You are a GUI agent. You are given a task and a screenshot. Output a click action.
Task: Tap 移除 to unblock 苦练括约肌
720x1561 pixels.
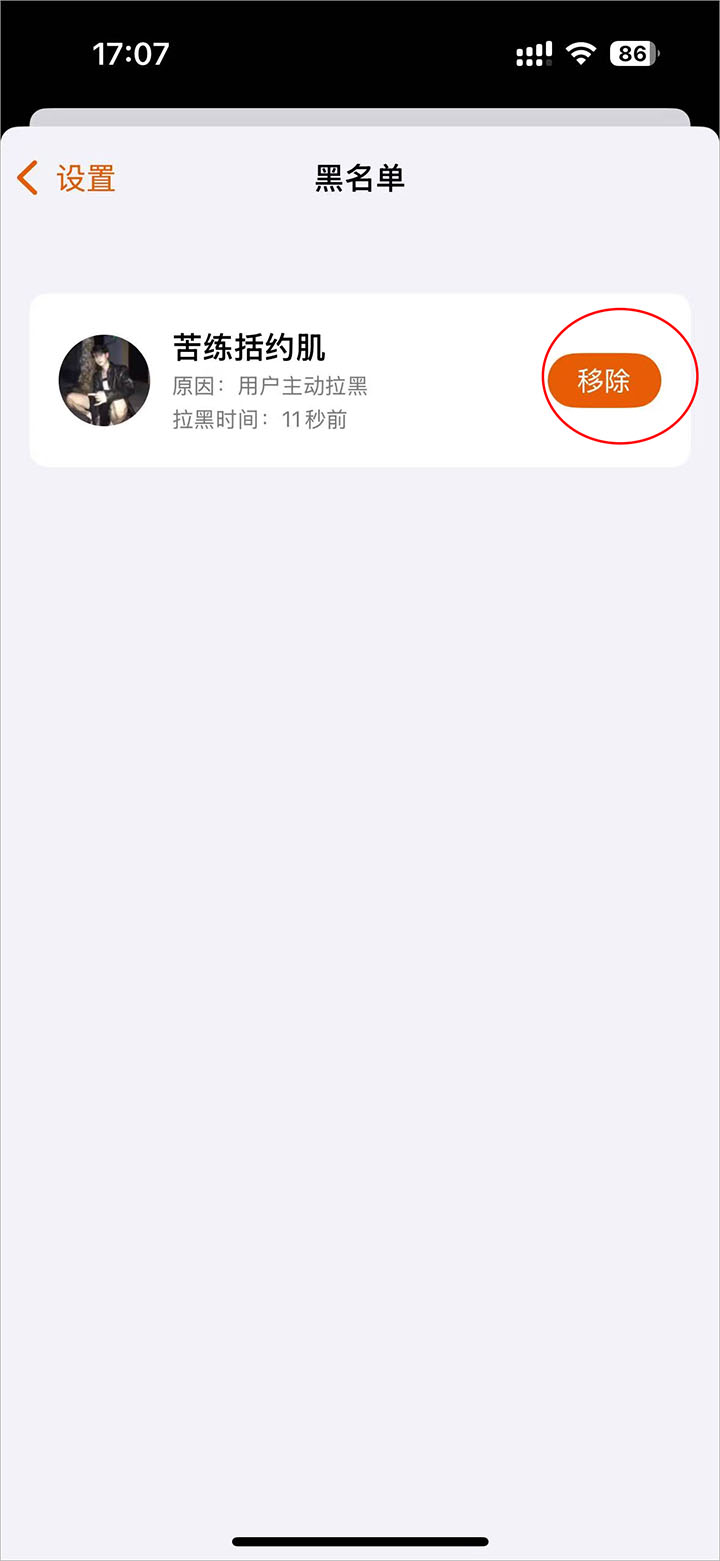pyautogui.click(x=604, y=380)
